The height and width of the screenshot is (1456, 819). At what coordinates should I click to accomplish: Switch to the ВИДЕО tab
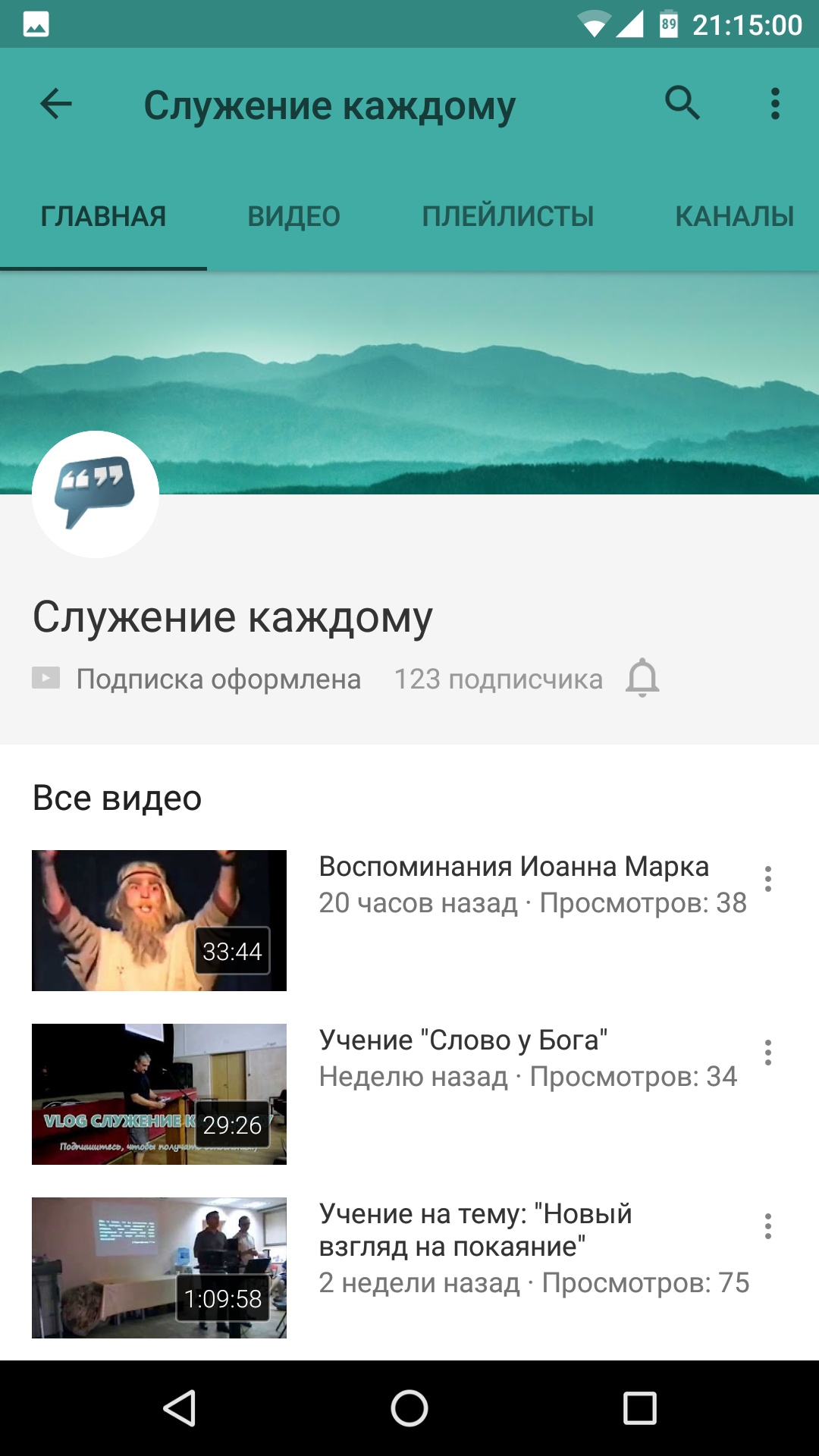pos(293,217)
